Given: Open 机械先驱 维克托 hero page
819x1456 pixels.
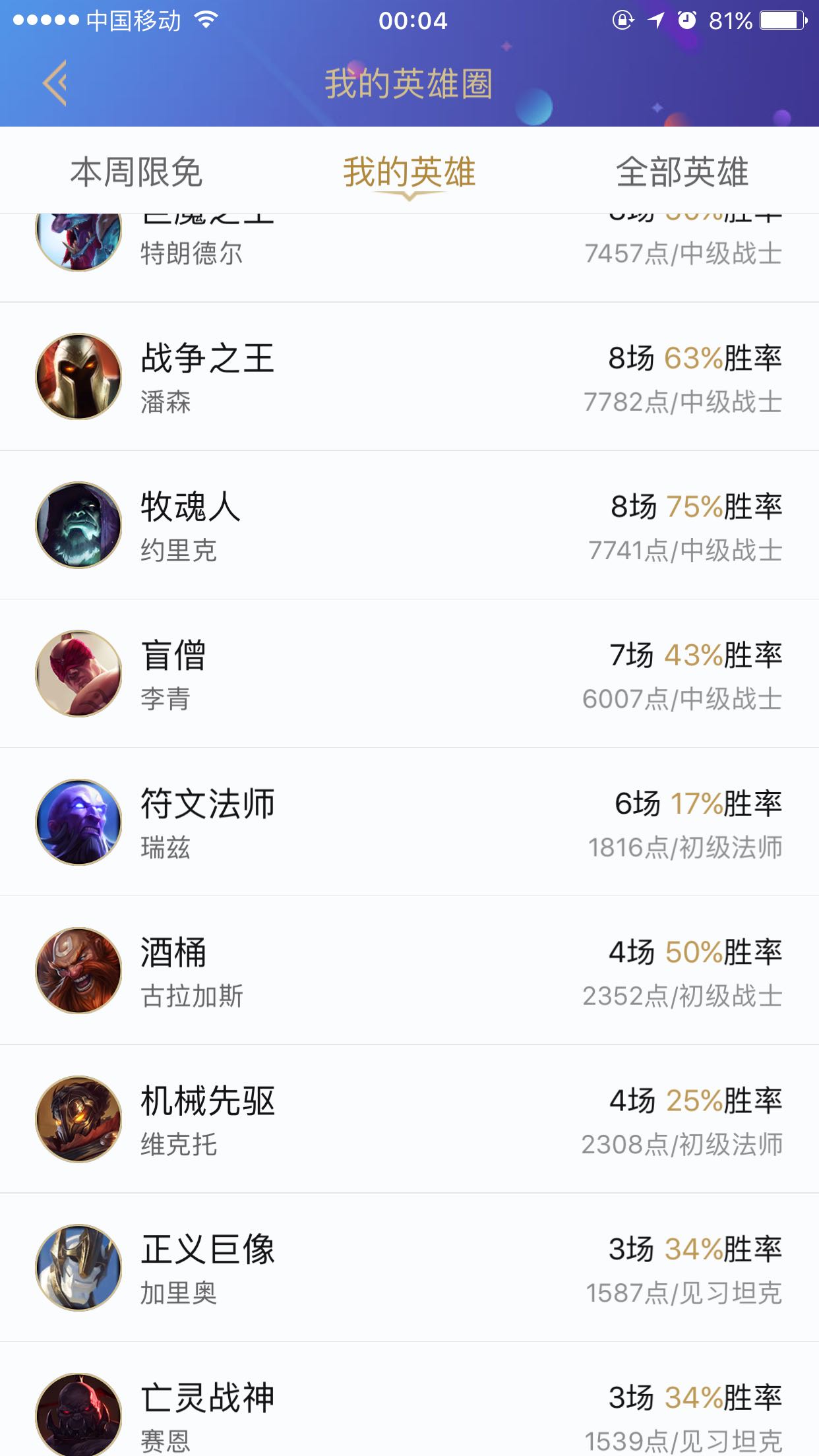Looking at the screenshot, I should tap(409, 1119).
